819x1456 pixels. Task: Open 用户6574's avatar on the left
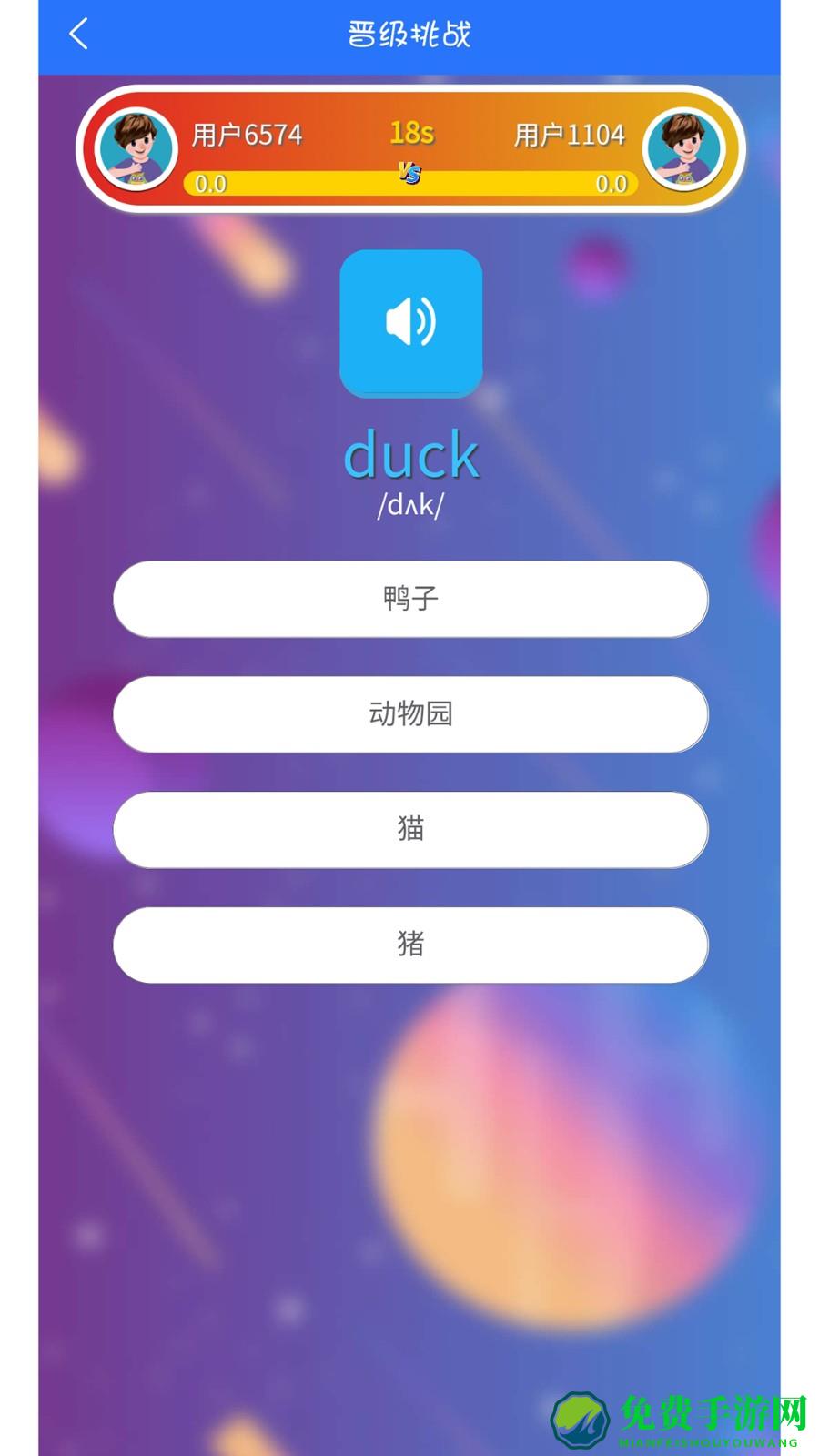[x=136, y=148]
